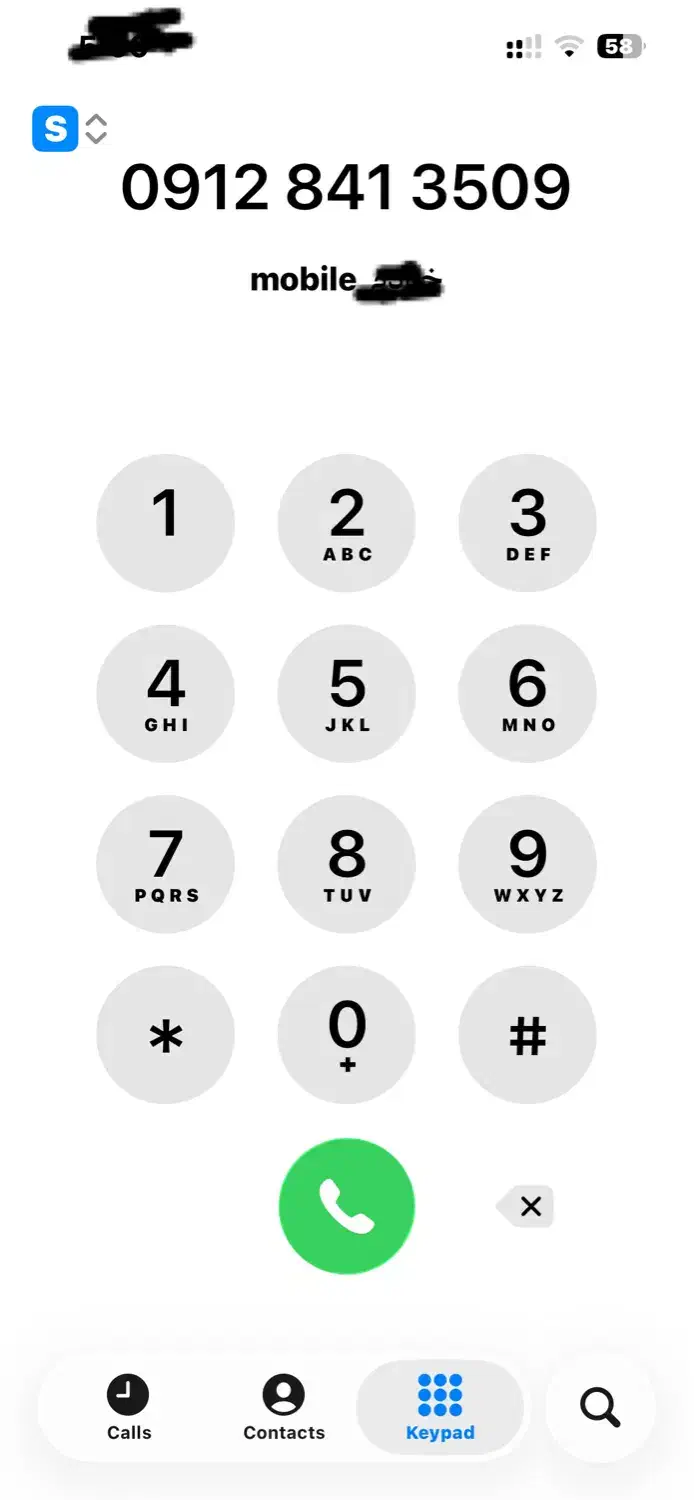Switch to the Contacts tab
This screenshot has width=694, height=1500.
pyautogui.click(x=284, y=1407)
